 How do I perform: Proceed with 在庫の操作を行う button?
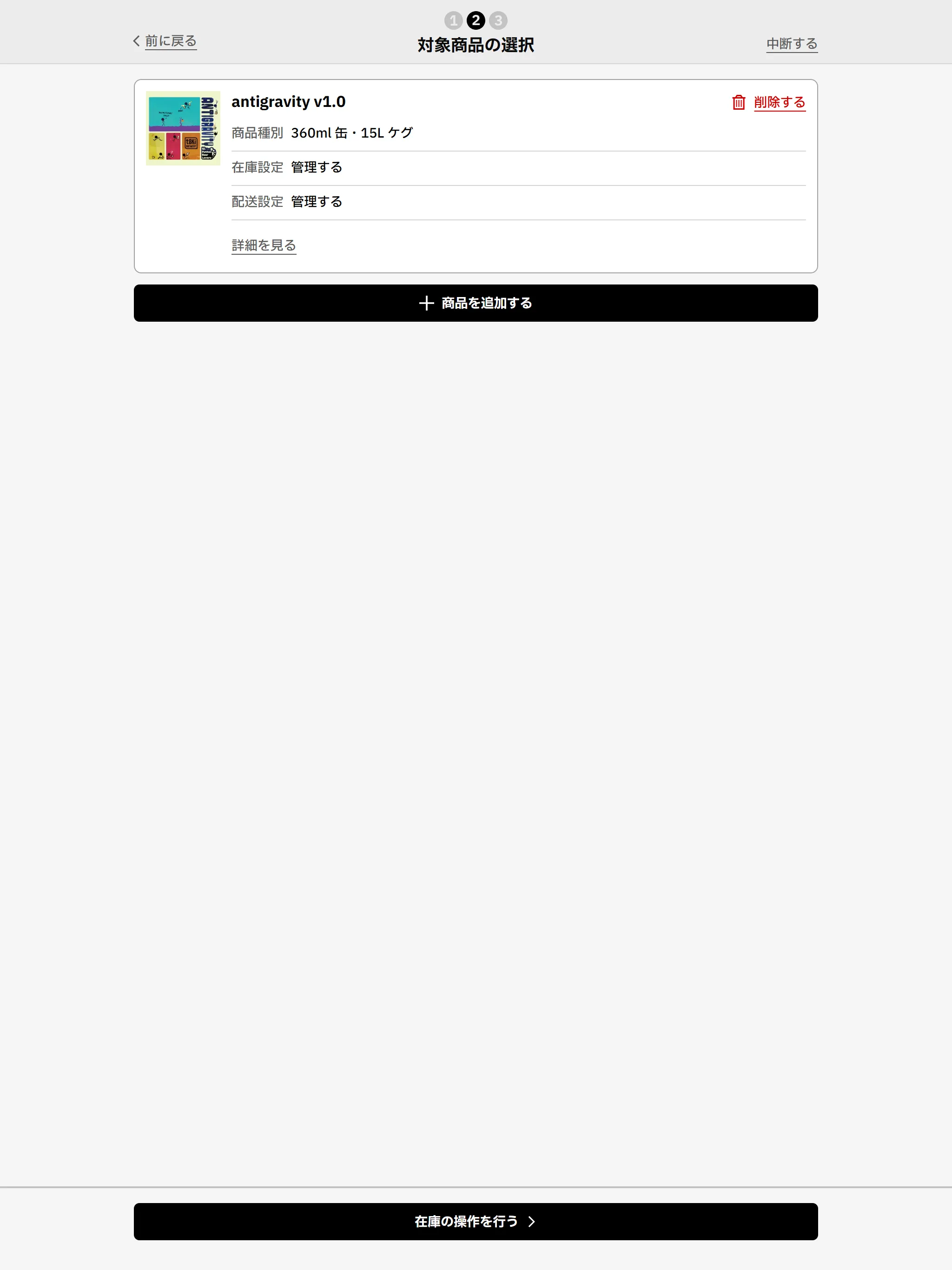(x=476, y=1221)
